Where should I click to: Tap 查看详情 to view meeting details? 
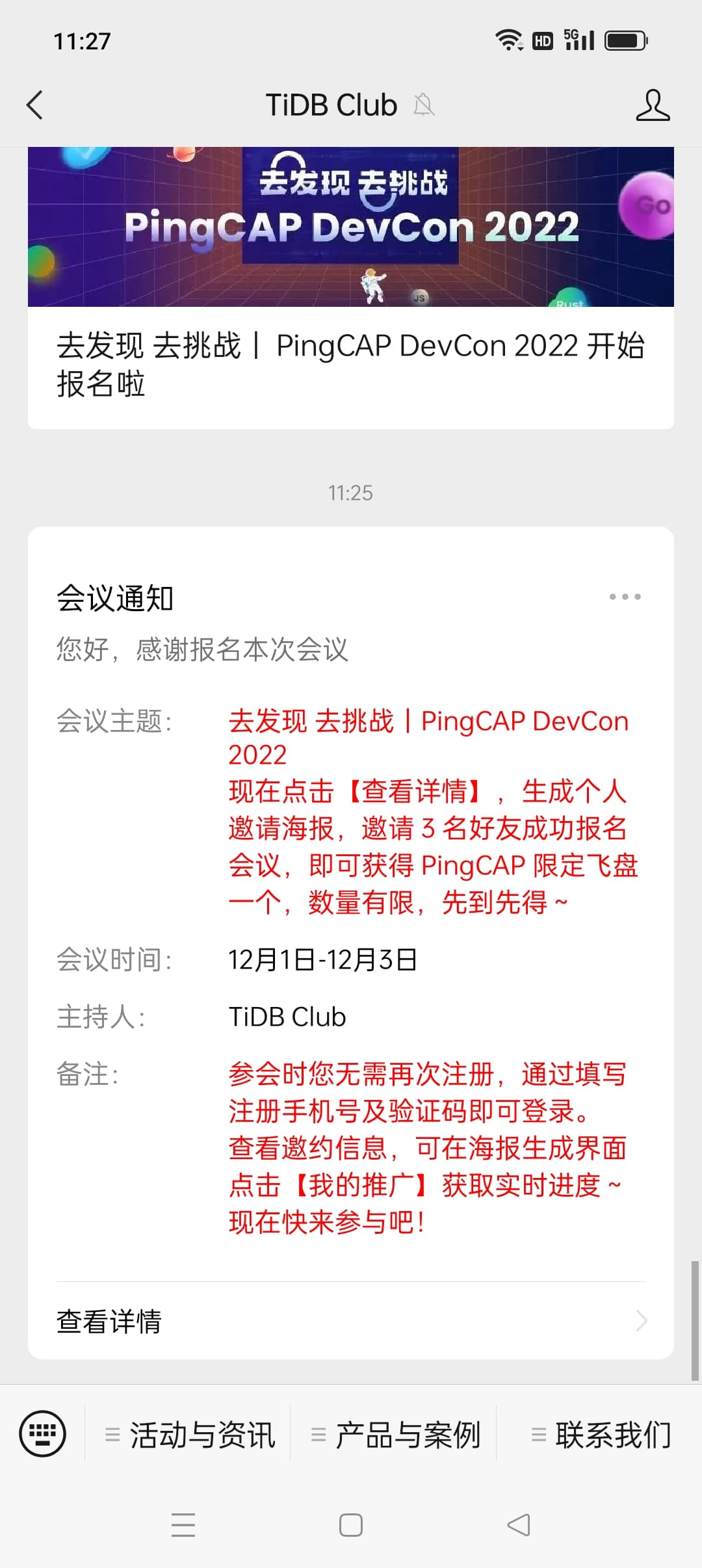pos(351,1321)
